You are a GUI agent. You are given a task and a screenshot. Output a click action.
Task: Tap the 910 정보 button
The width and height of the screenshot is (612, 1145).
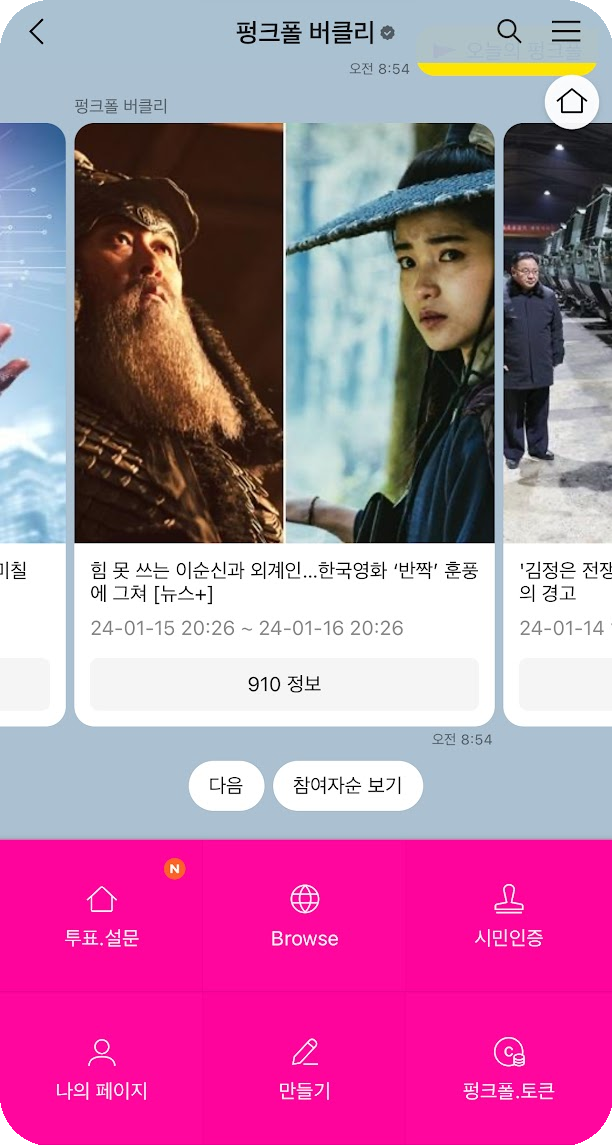click(284, 684)
